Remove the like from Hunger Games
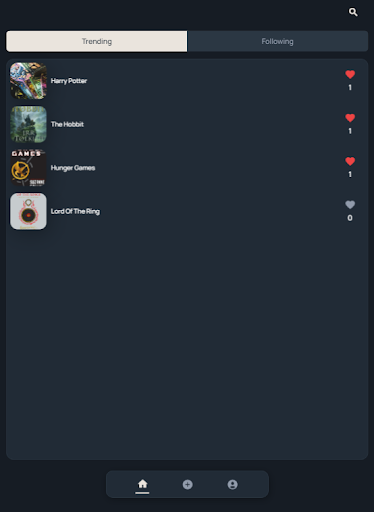The width and height of the screenshot is (374, 512). coord(350,161)
